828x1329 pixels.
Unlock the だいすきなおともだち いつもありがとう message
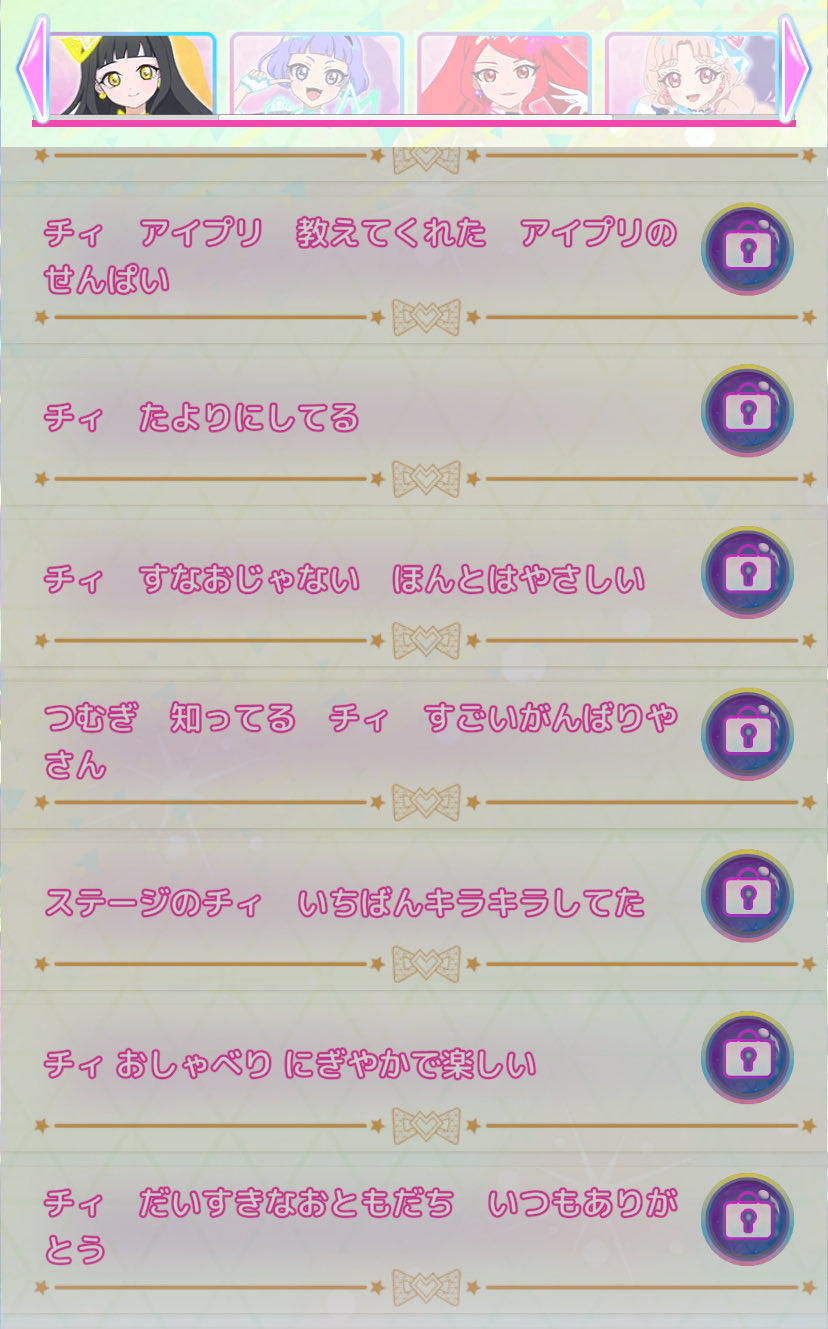pos(747,1220)
